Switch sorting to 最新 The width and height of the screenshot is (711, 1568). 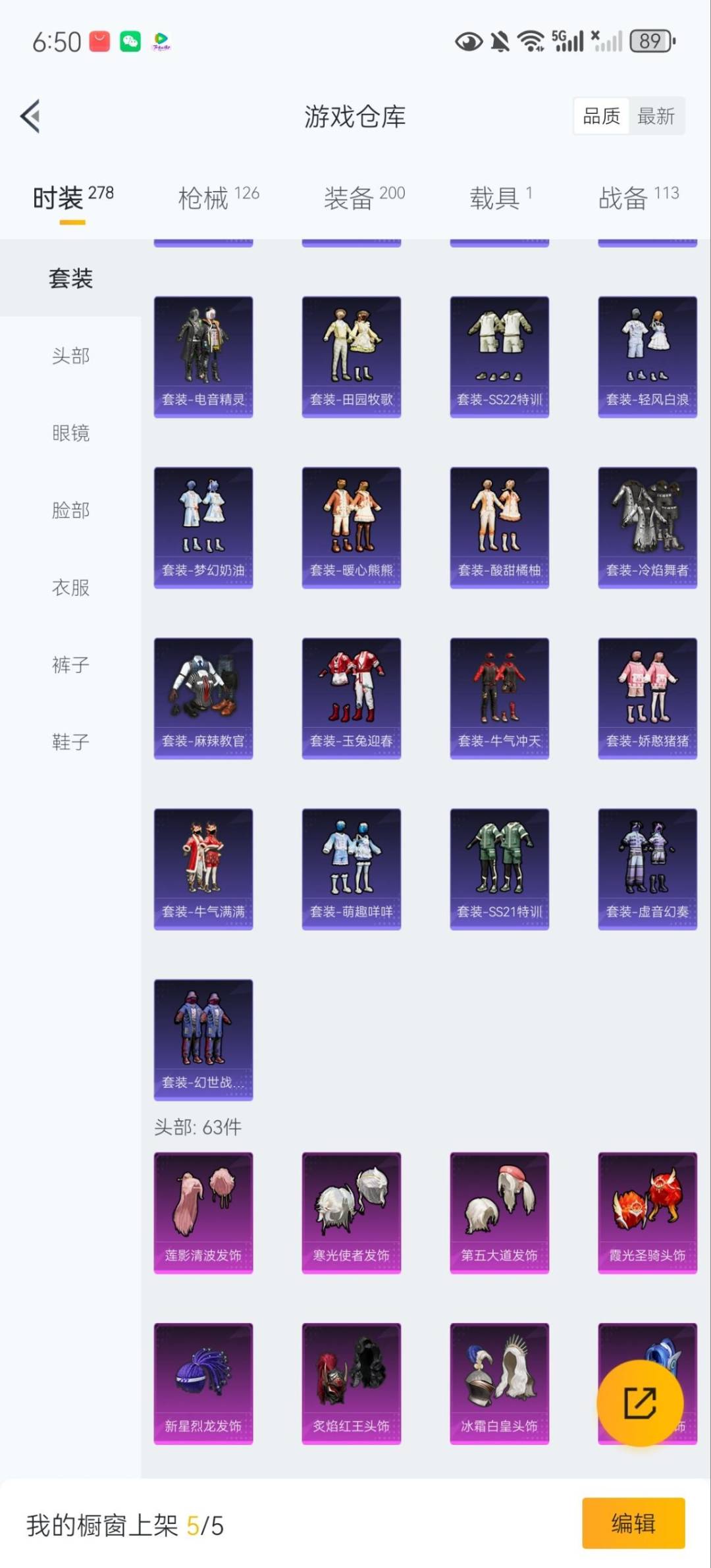click(x=656, y=116)
